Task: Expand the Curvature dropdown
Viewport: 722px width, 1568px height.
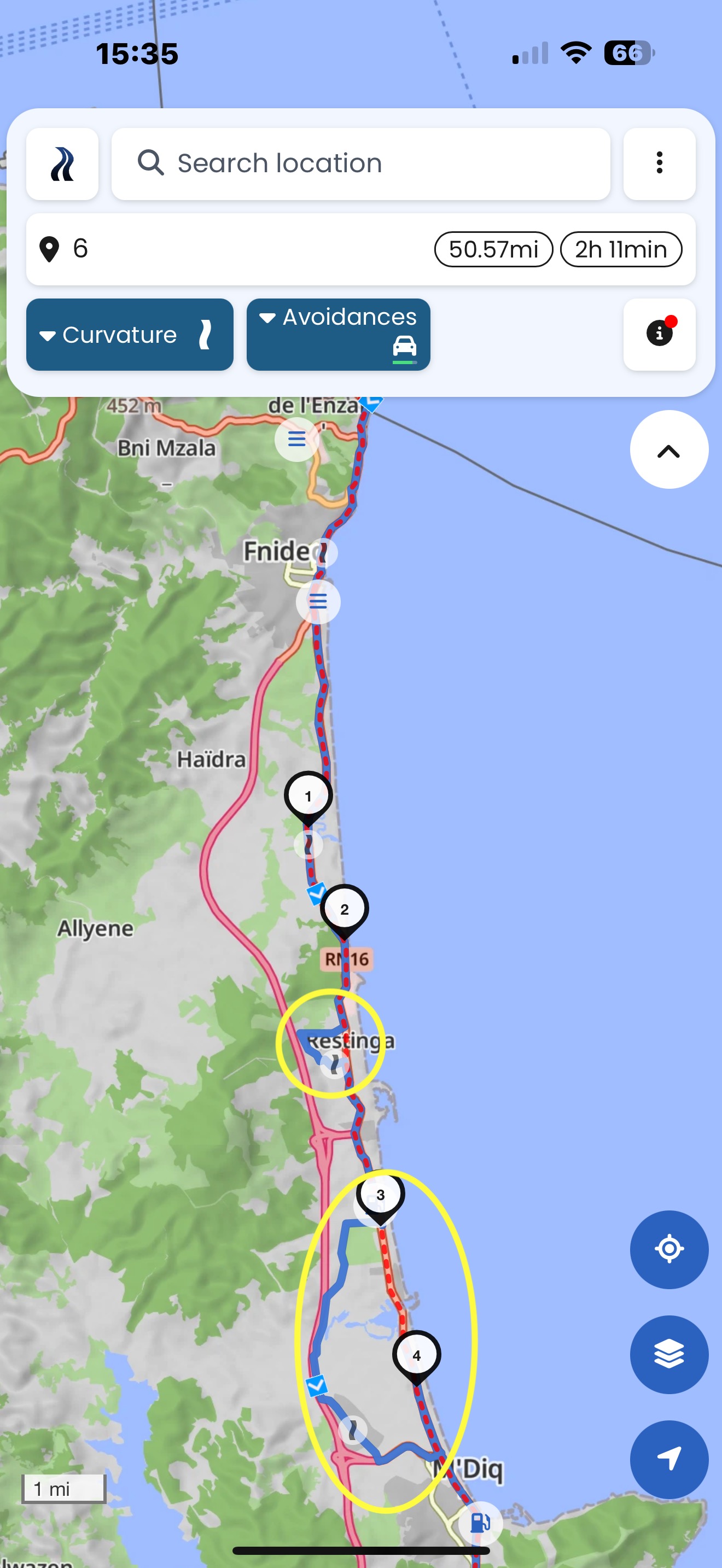Action: 129,335
